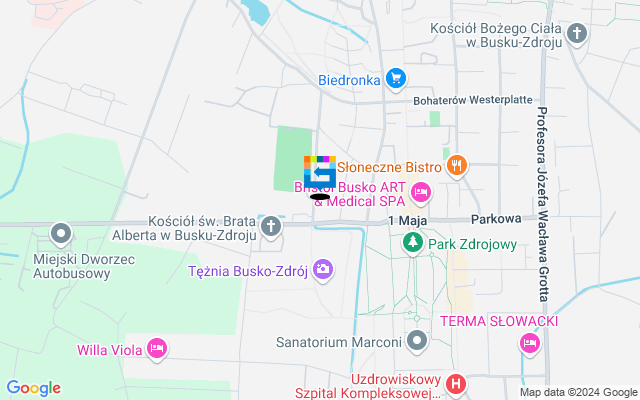Open the Tężnia Busko-Zdrój photo spot pin

pos(322,269)
